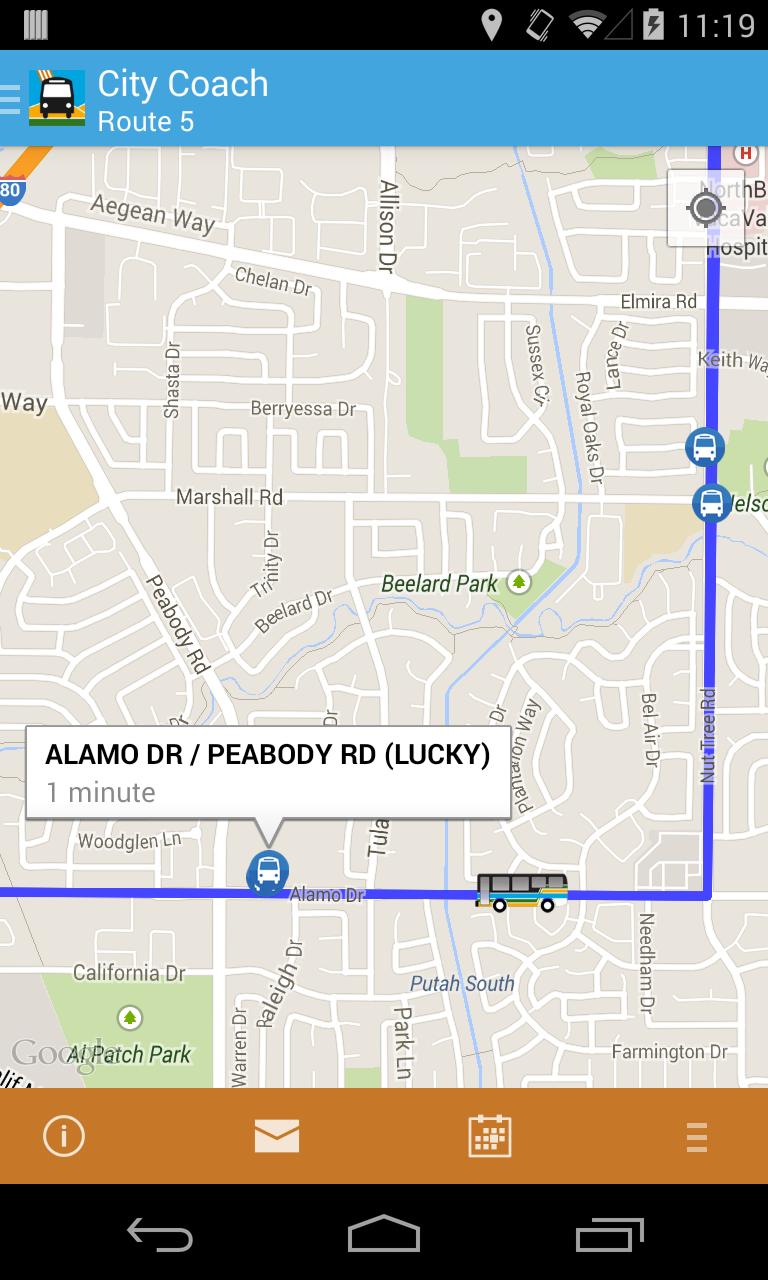
Task: Tap the moving bus icon on Alamo Dr
Action: 521,892
